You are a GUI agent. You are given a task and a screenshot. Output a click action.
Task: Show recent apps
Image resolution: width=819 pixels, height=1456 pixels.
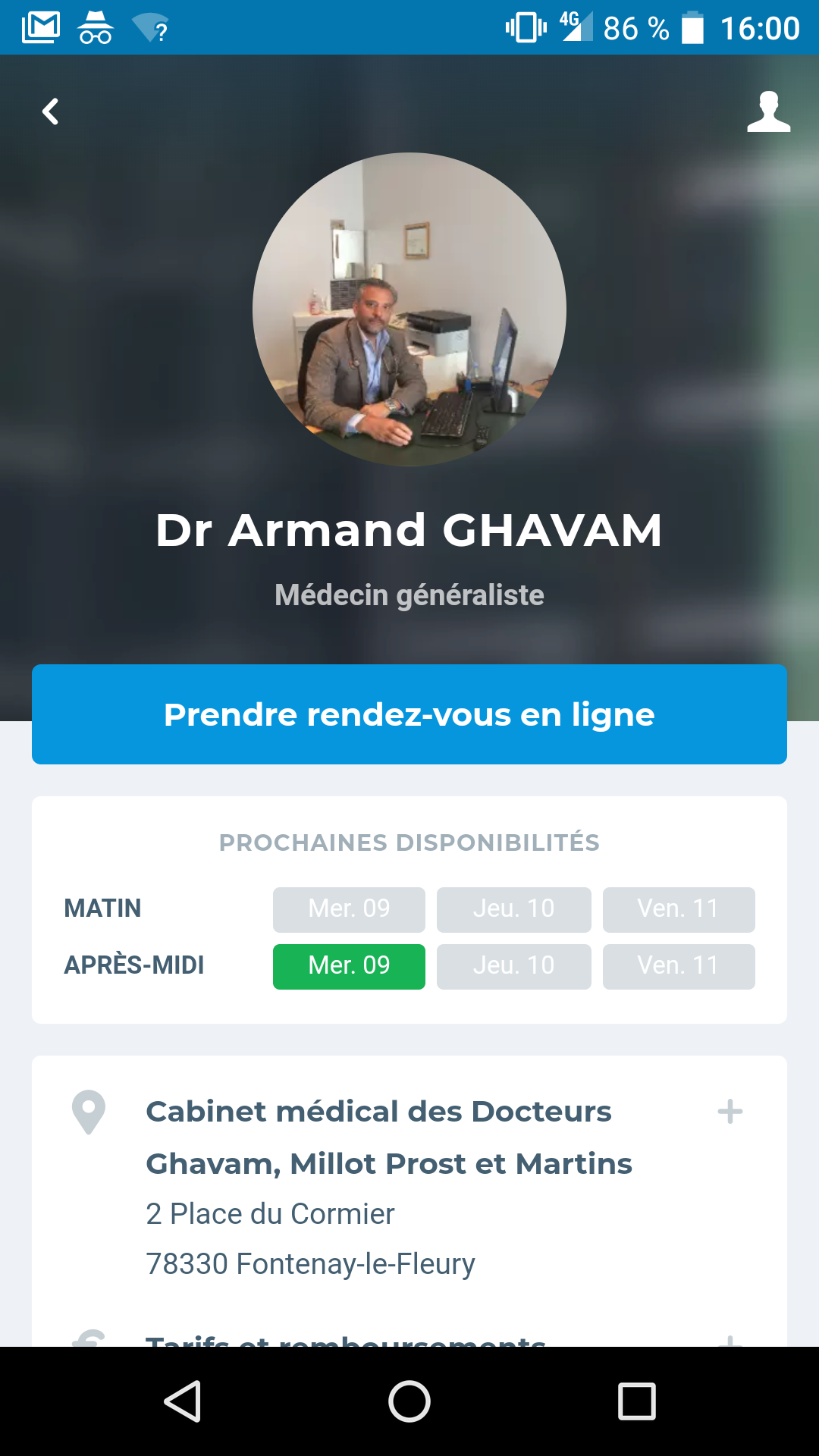tap(636, 1401)
